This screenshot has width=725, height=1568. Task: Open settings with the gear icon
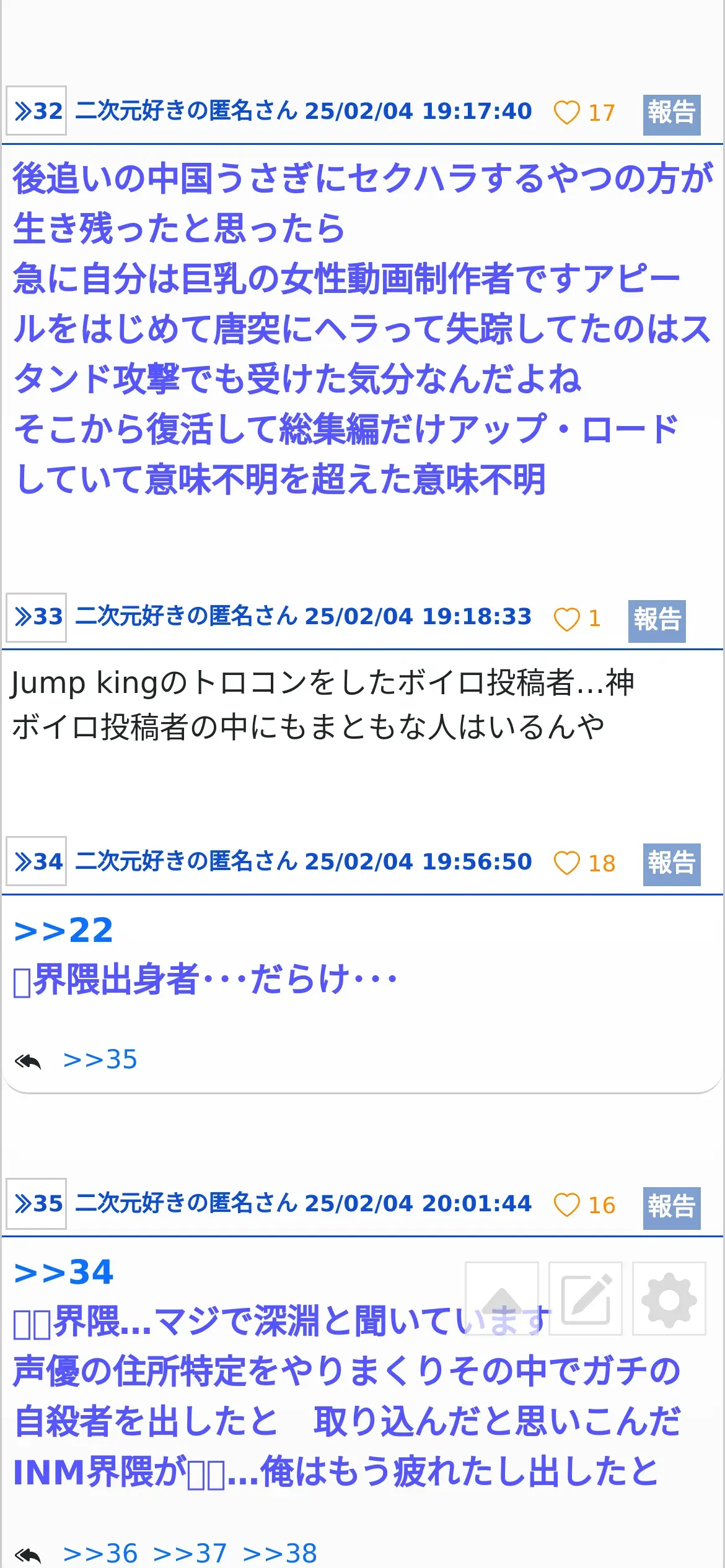(669, 1299)
